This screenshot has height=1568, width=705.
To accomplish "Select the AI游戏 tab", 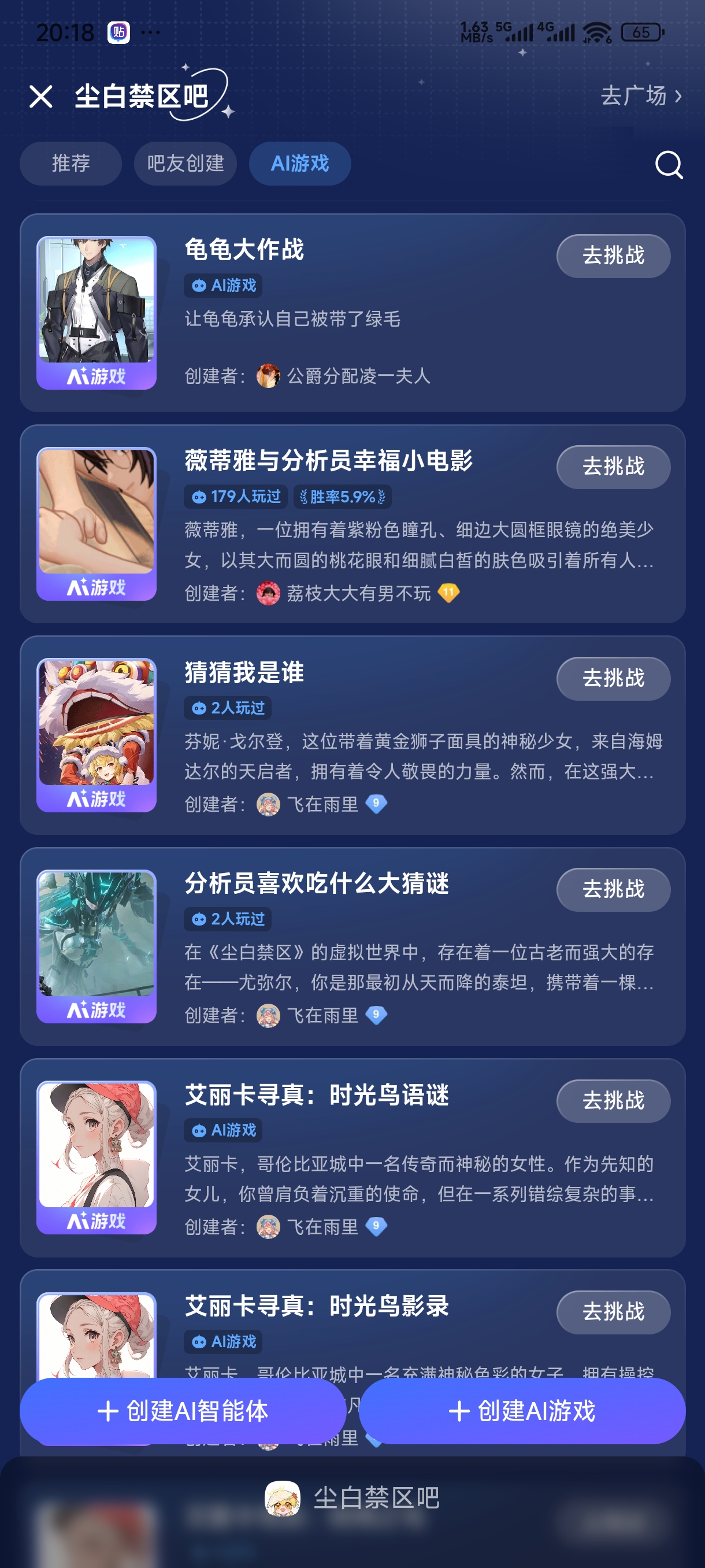I will (x=300, y=164).
